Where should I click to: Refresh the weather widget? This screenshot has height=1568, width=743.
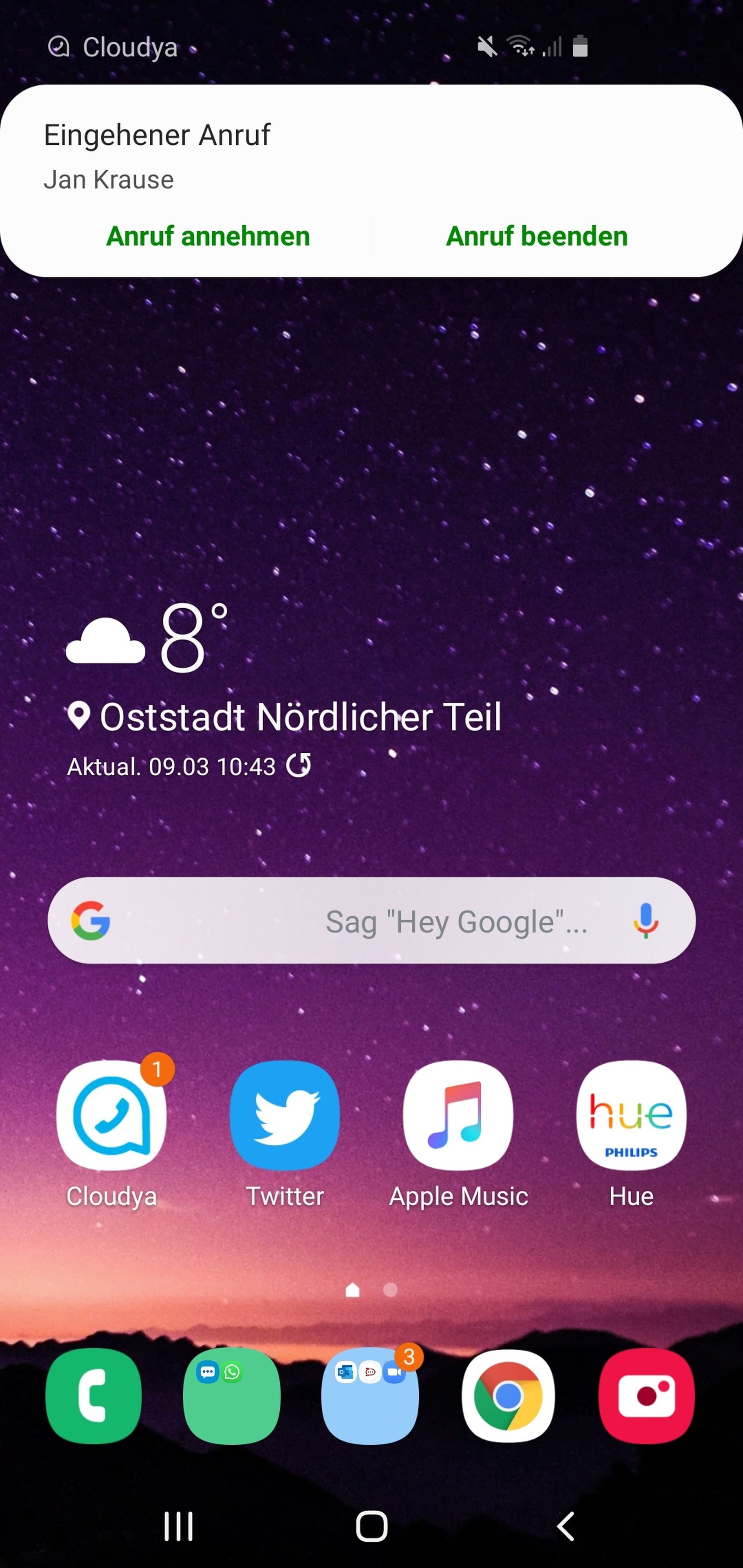299,765
